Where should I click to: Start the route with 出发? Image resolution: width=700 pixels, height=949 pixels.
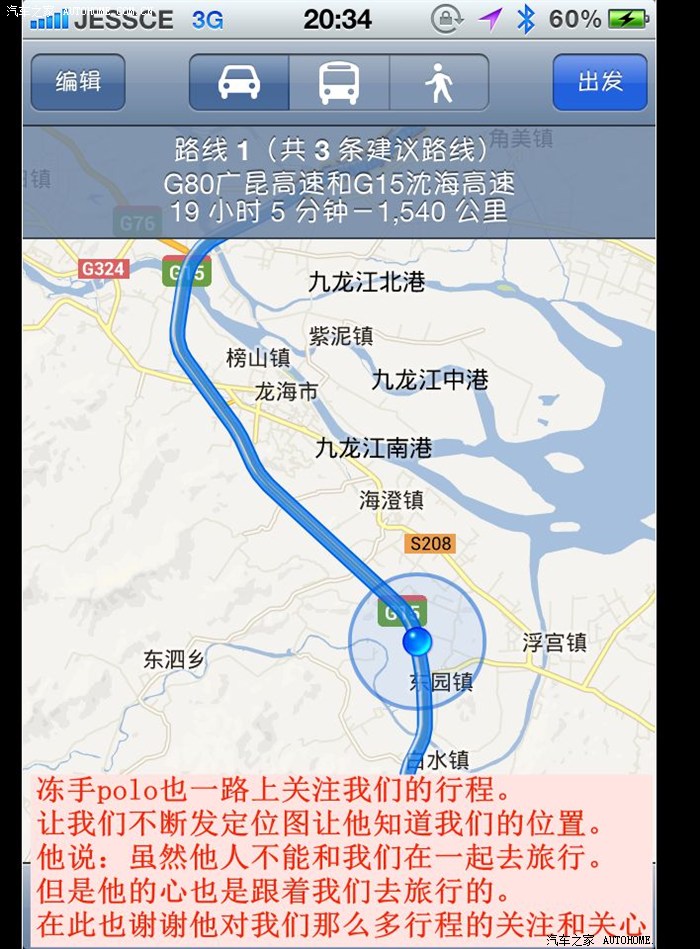[600, 82]
